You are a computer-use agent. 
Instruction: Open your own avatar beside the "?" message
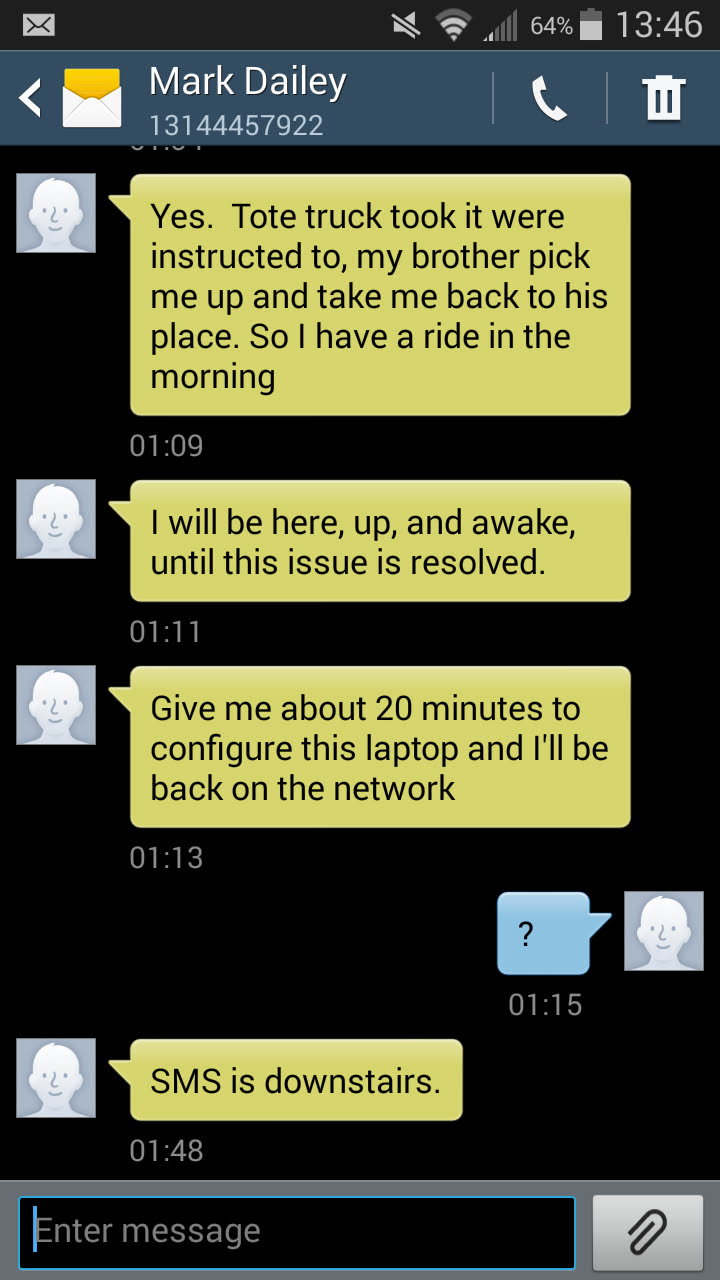663,931
